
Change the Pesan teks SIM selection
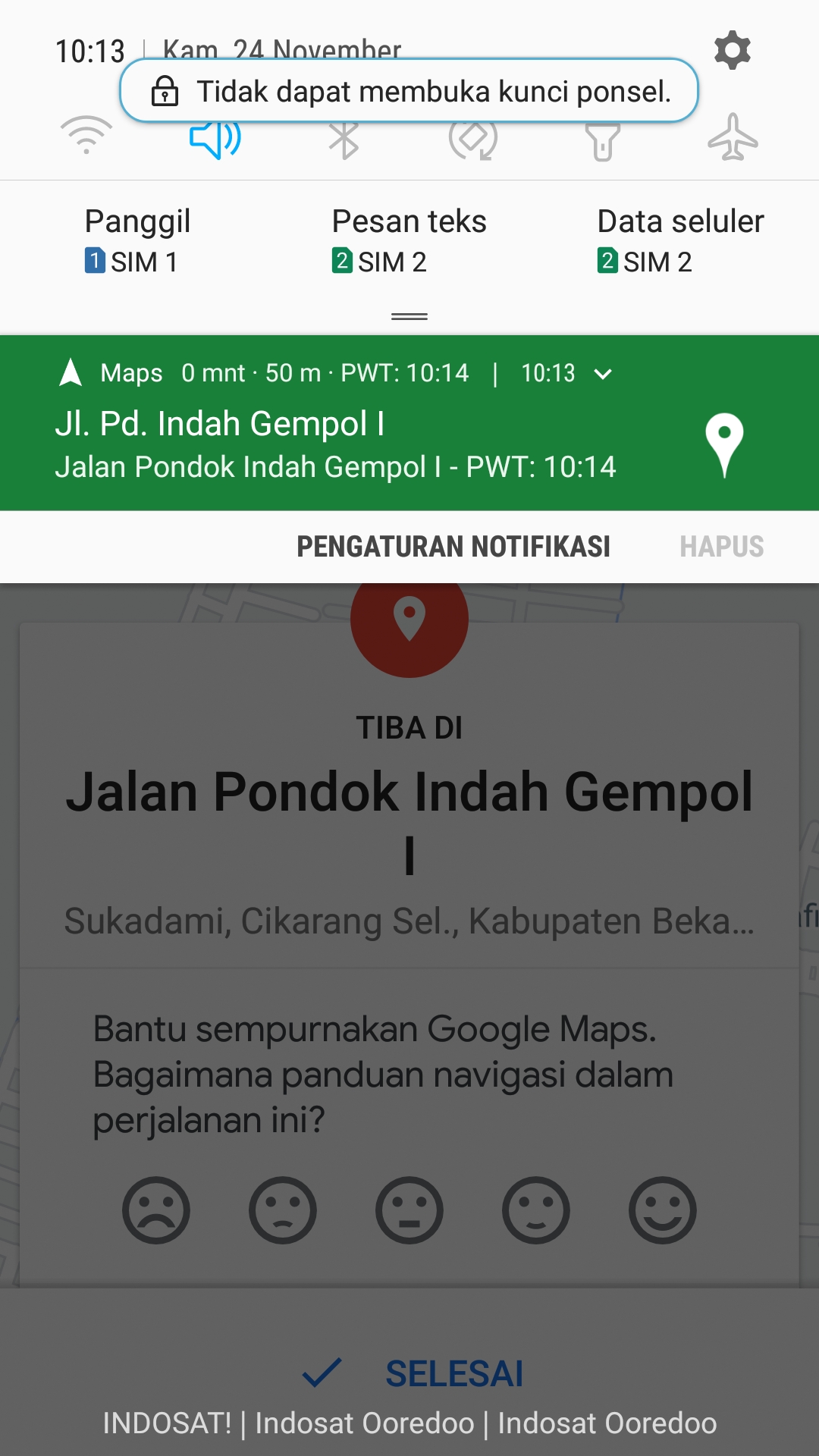coord(409,241)
